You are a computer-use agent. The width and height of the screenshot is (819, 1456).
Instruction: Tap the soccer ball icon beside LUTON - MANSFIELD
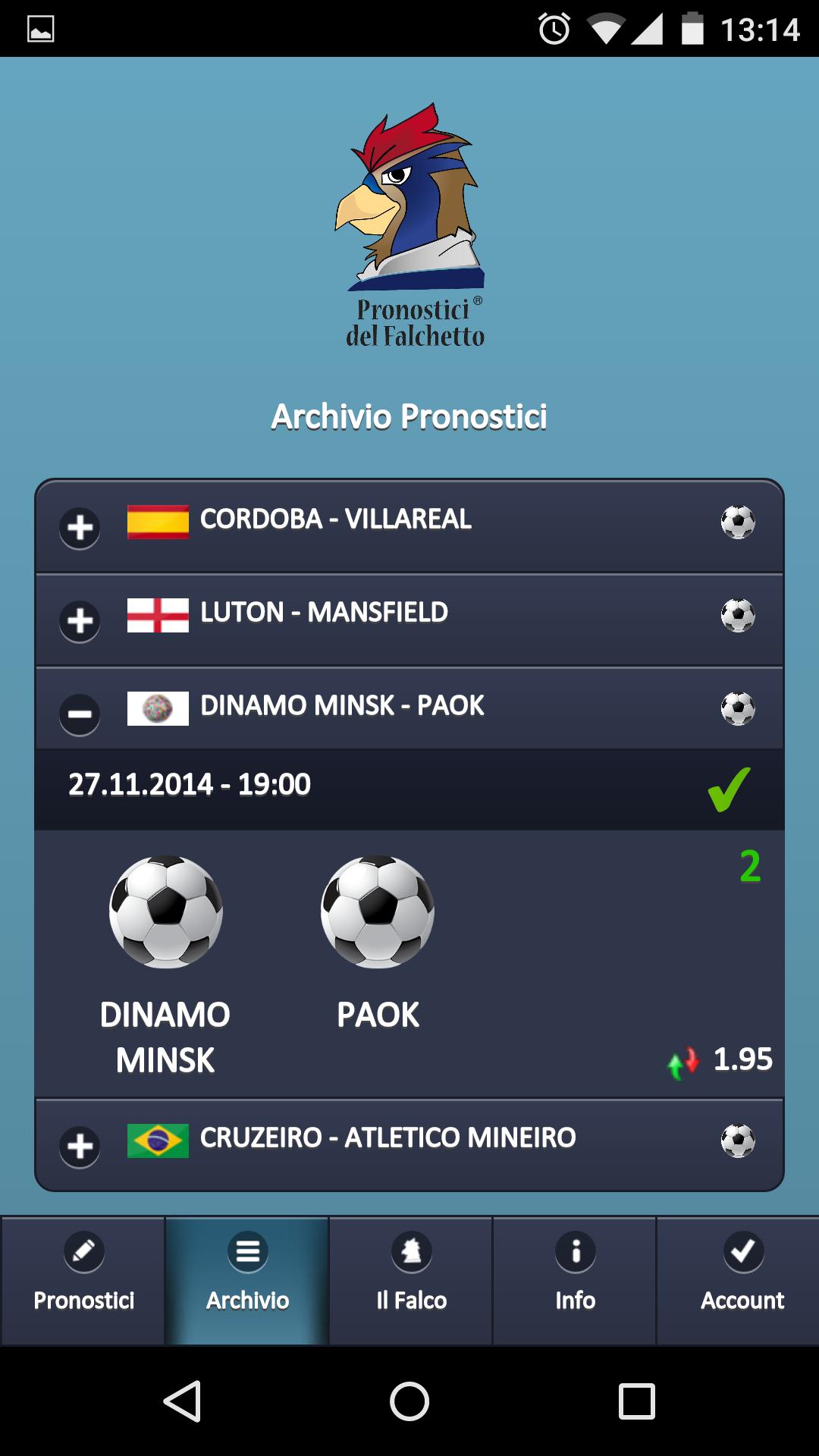[738, 615]
